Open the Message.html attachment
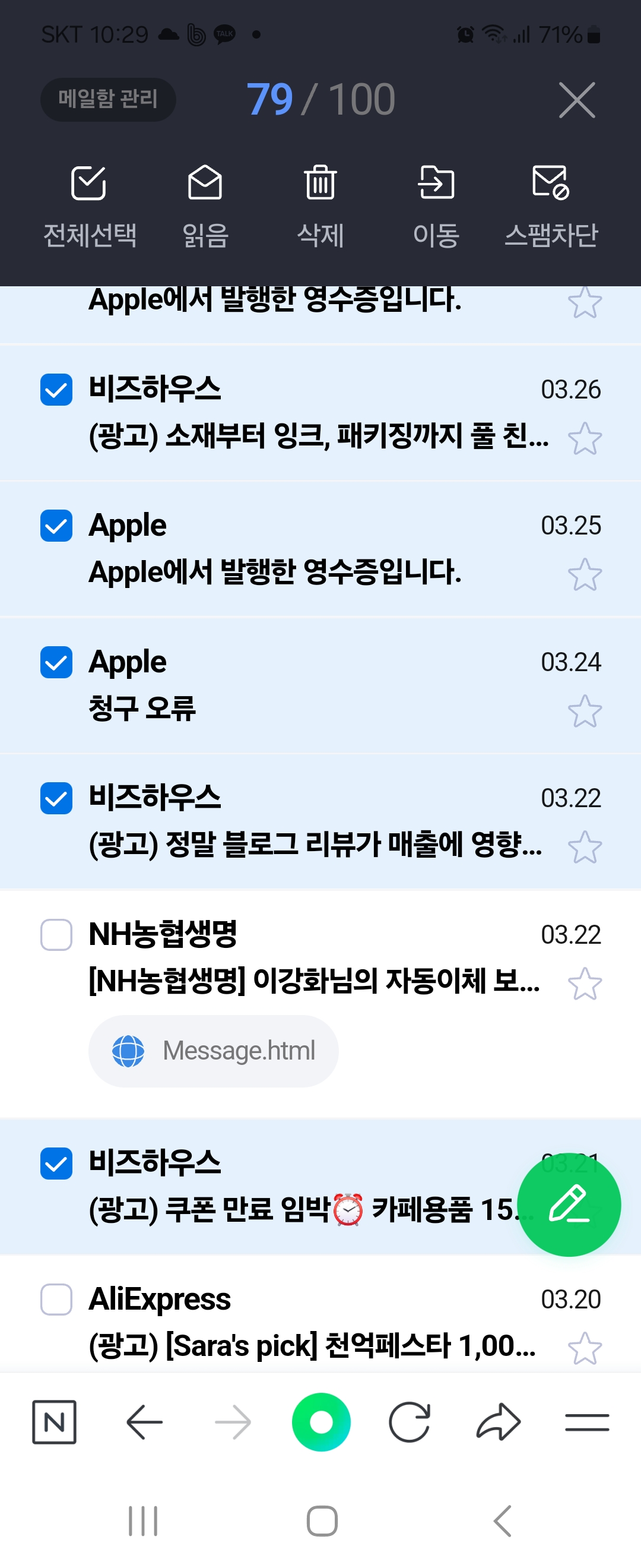The image size is (641, 1568). click(214, 1051)
